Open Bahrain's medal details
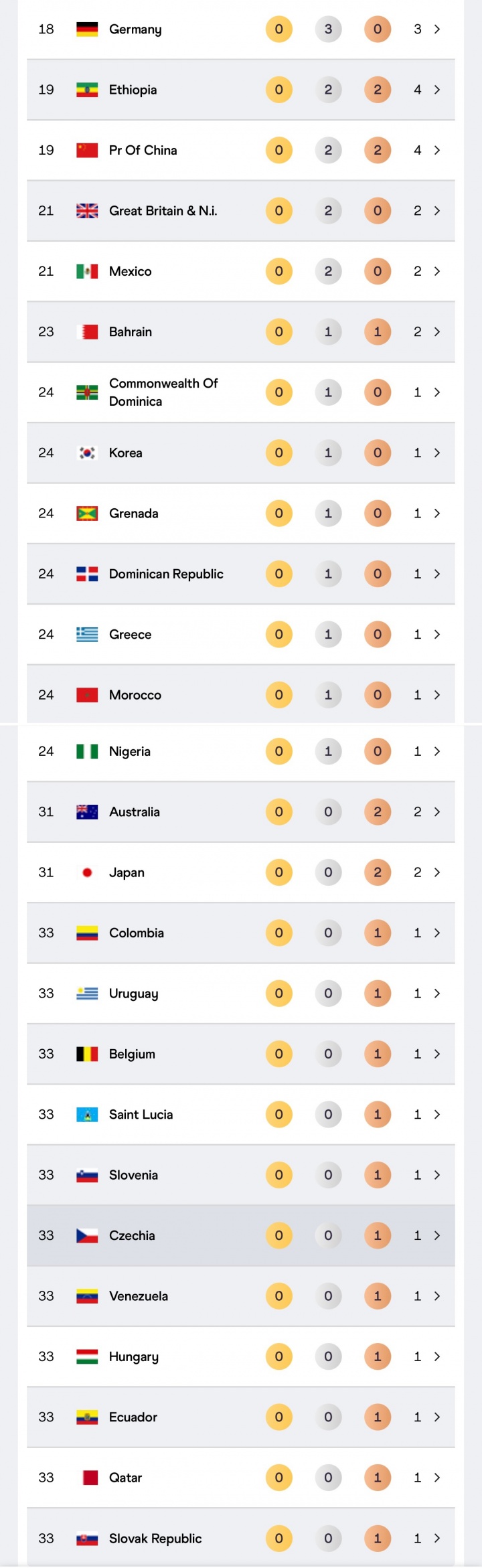This screenshot has height=1568, width=482. (437, 331)
